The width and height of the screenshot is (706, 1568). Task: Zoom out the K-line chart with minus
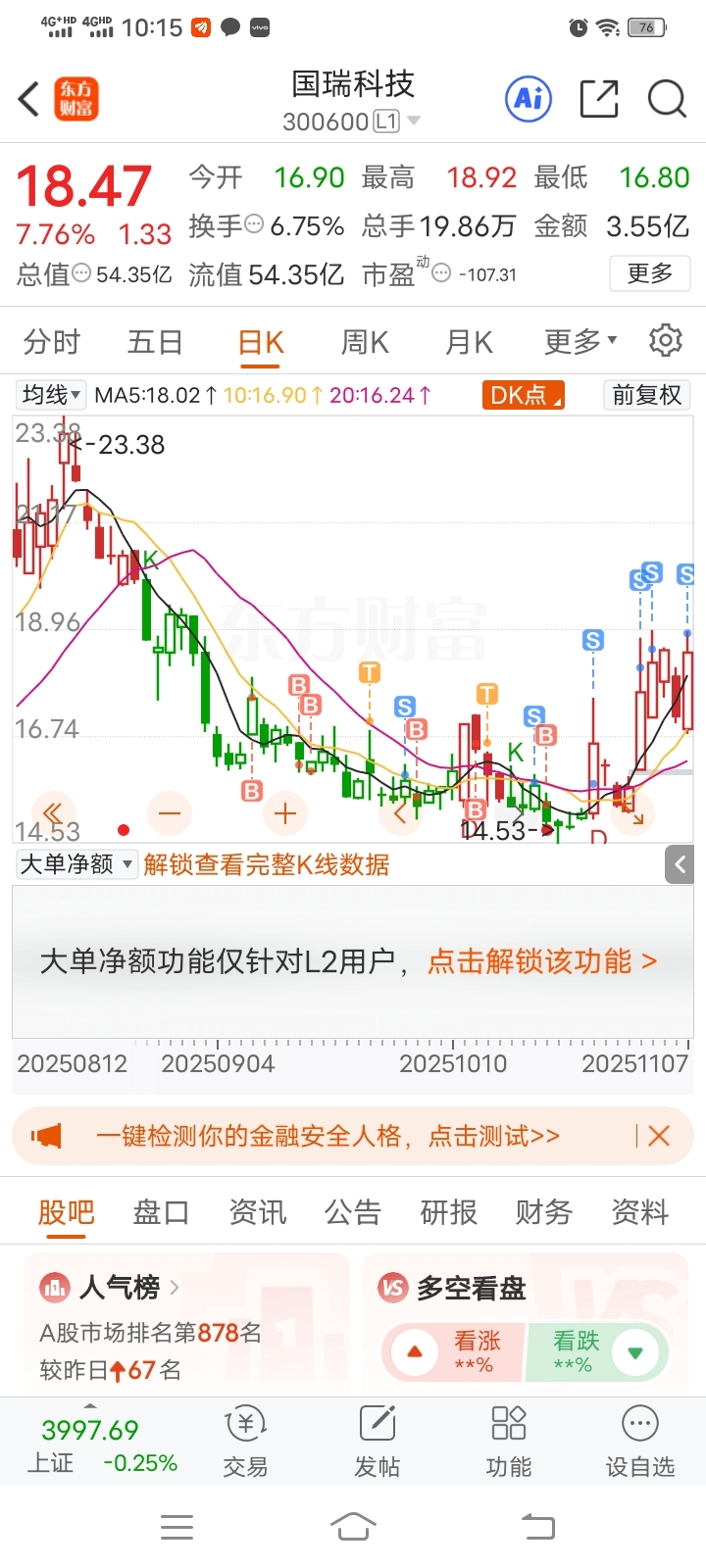[x=170, y=813]
